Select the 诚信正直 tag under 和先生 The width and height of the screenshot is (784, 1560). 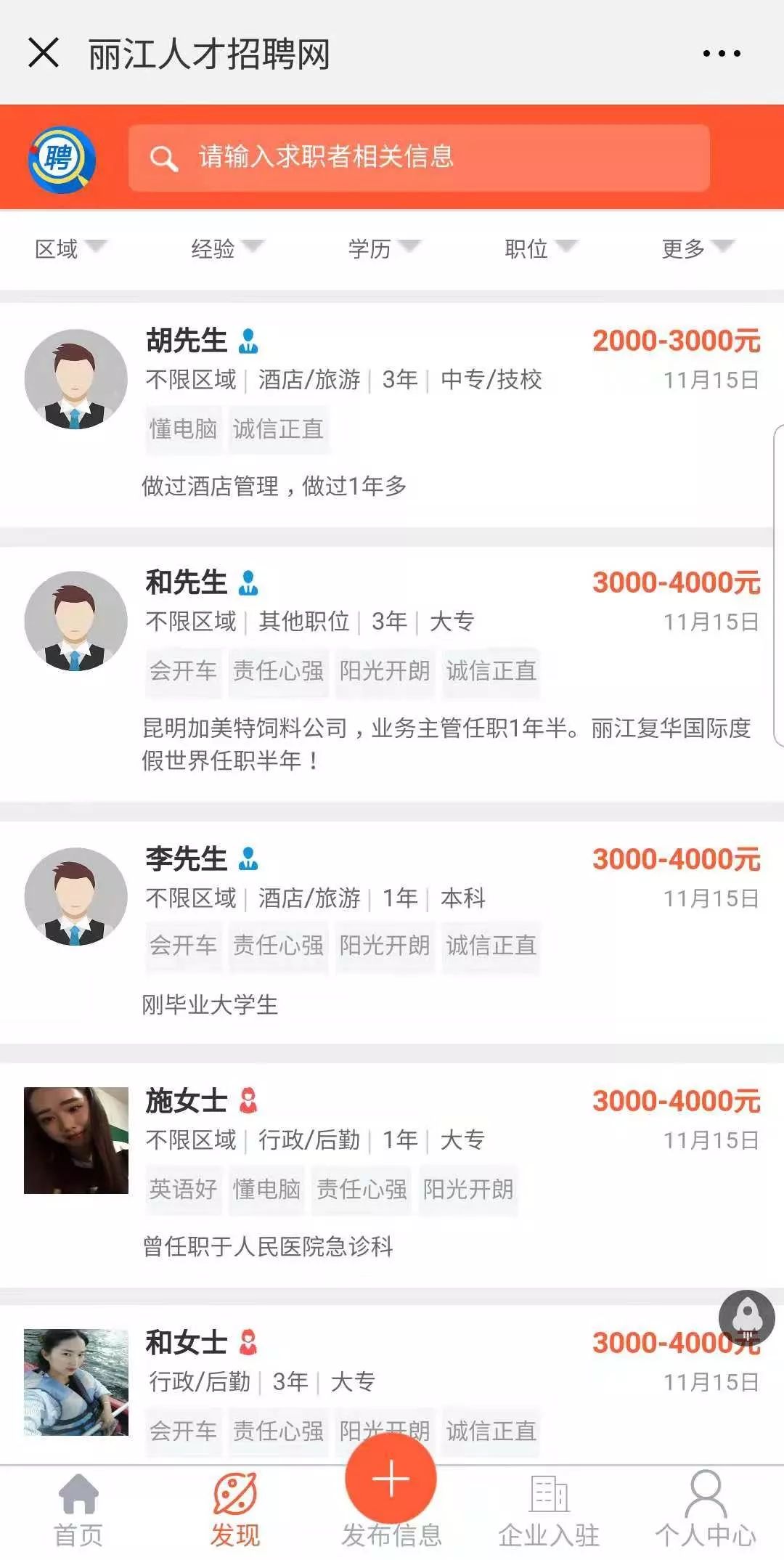pos(491,672)
